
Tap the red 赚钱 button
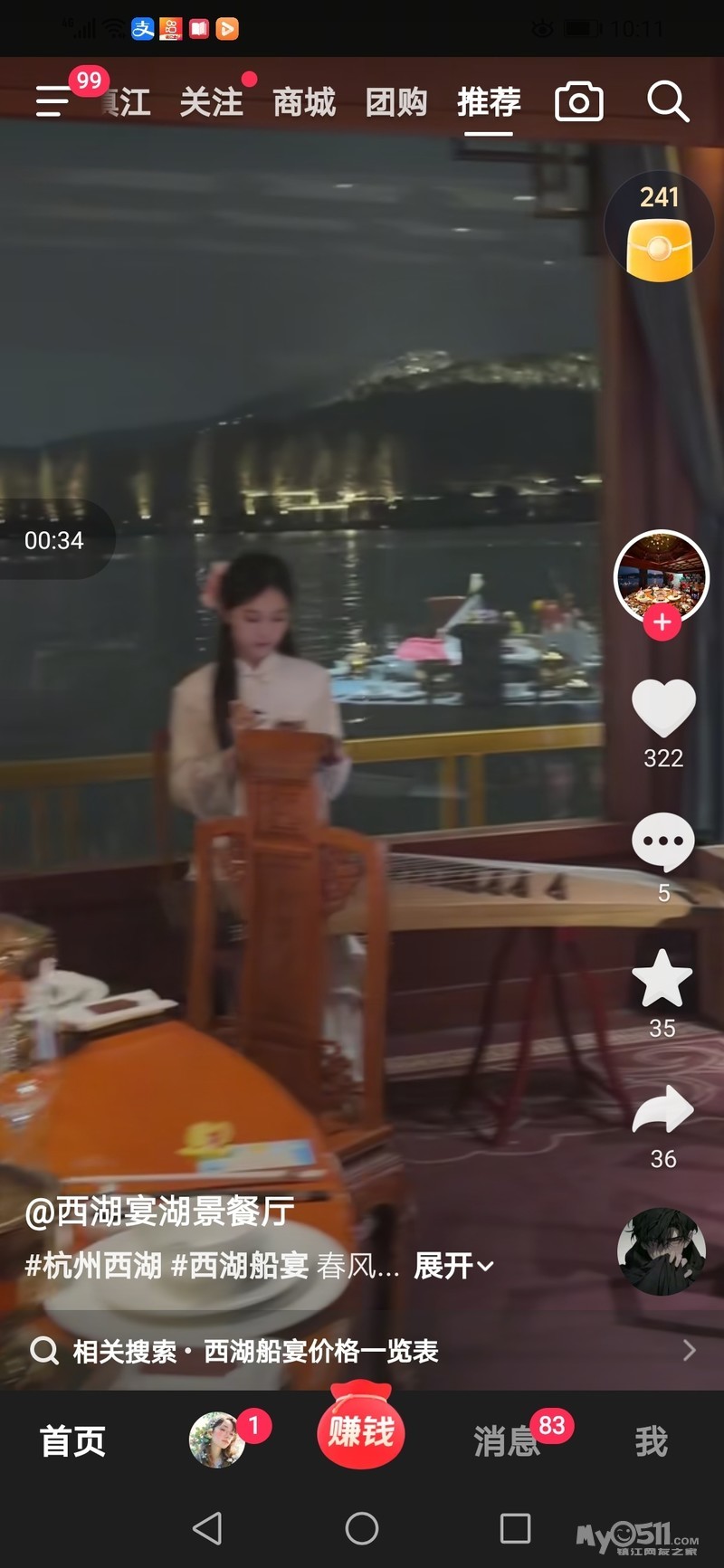point(361,1432)
